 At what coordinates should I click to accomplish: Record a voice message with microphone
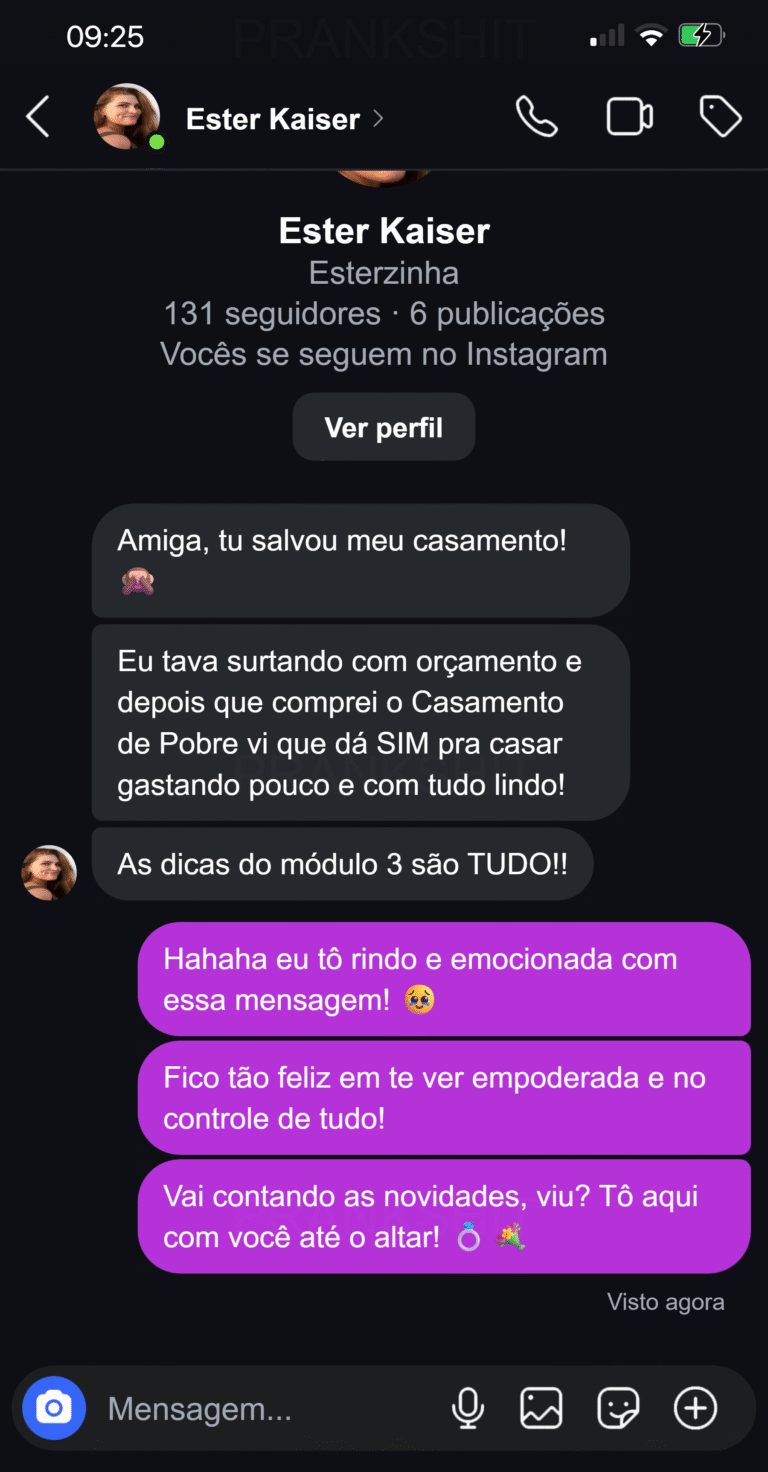(467, 1409)
